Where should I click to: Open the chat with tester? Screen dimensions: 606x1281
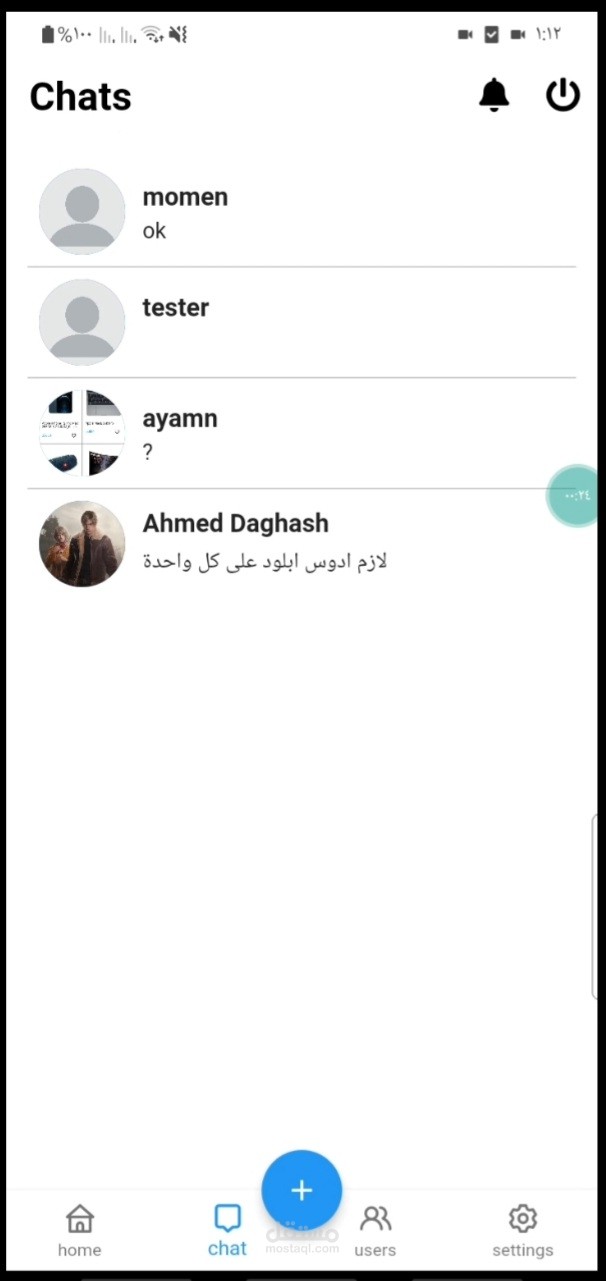click(302, 323)
